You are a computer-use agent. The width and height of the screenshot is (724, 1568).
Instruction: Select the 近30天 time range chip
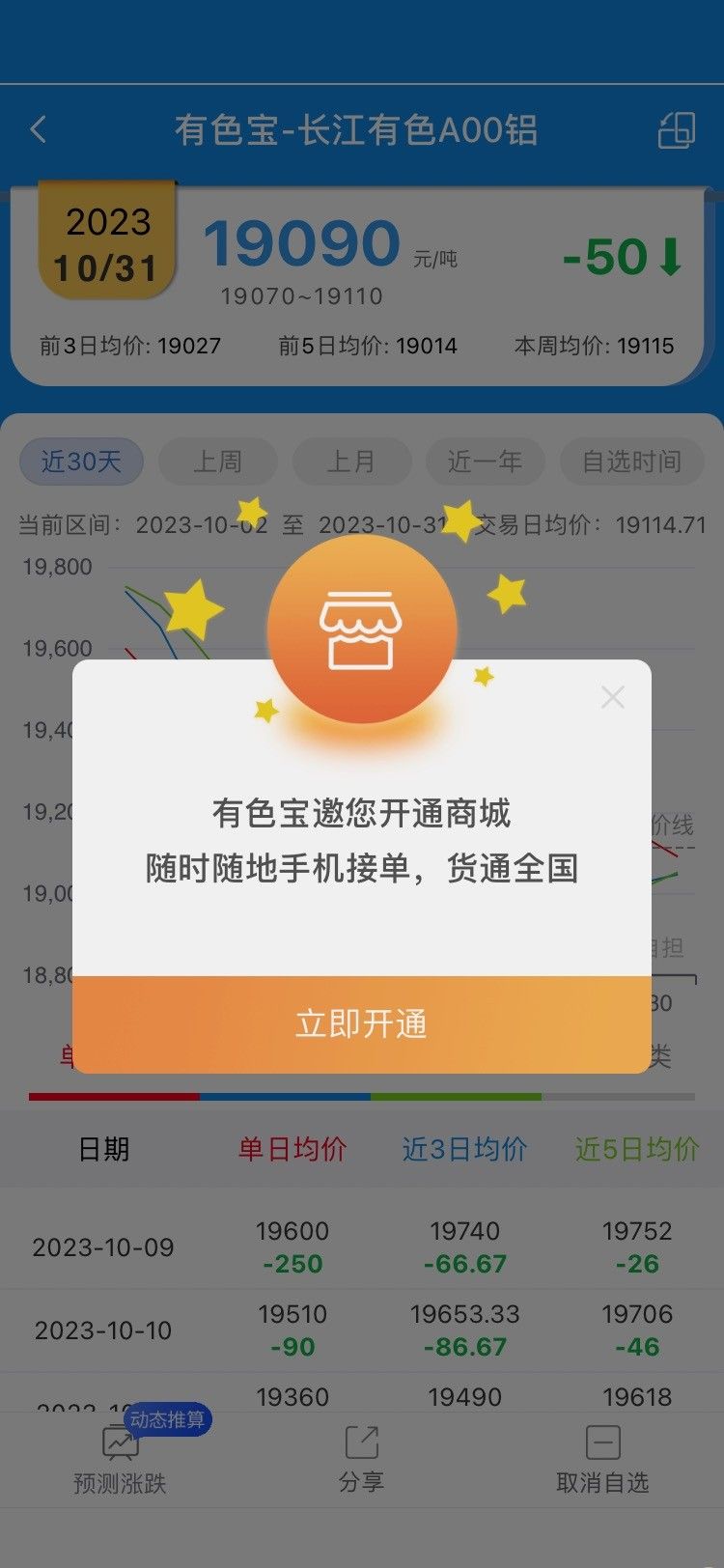pos(81,462)
